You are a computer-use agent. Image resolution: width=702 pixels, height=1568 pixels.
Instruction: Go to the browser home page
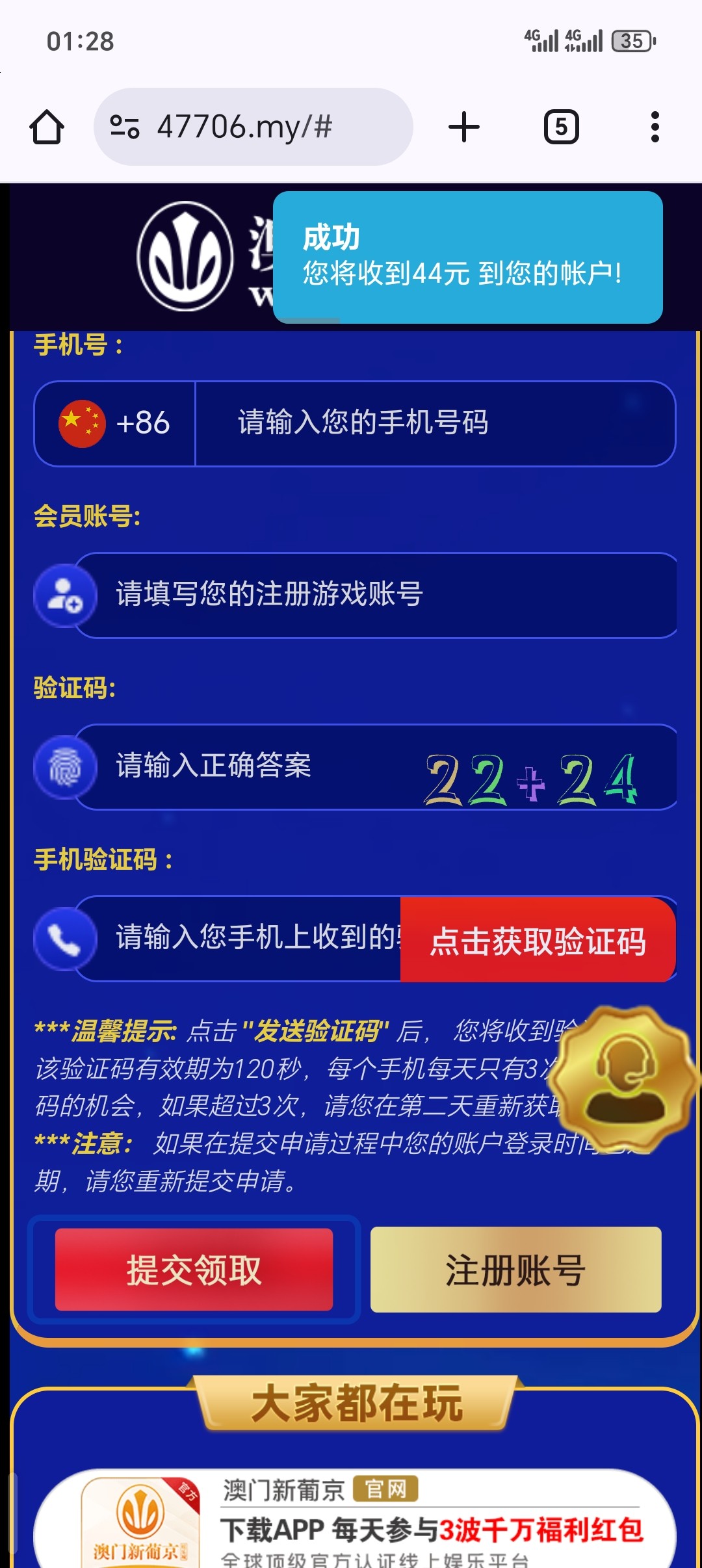click(x=47, y=127)
